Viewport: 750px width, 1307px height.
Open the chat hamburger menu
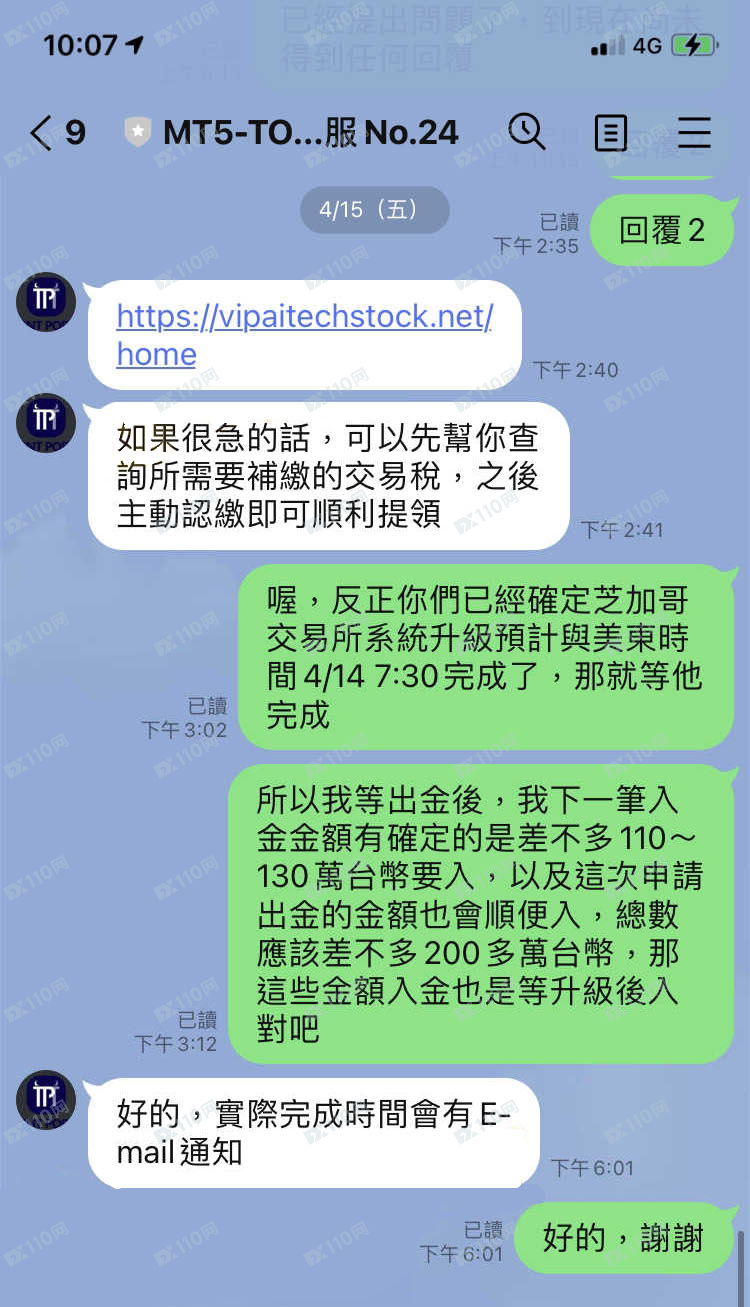click(x=694, y=132)
